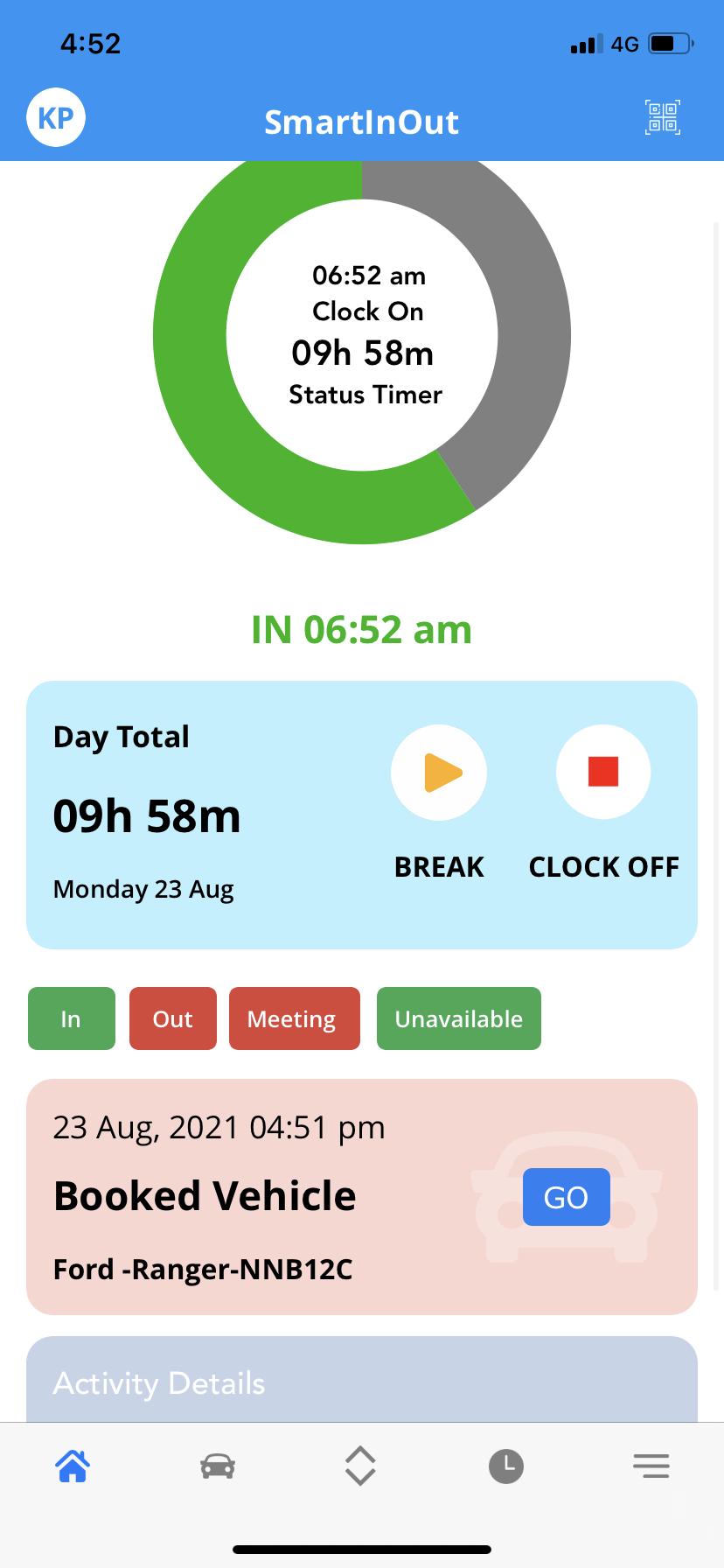Select the Meeting status
Screen dimensions: 724x1568
295,1018
